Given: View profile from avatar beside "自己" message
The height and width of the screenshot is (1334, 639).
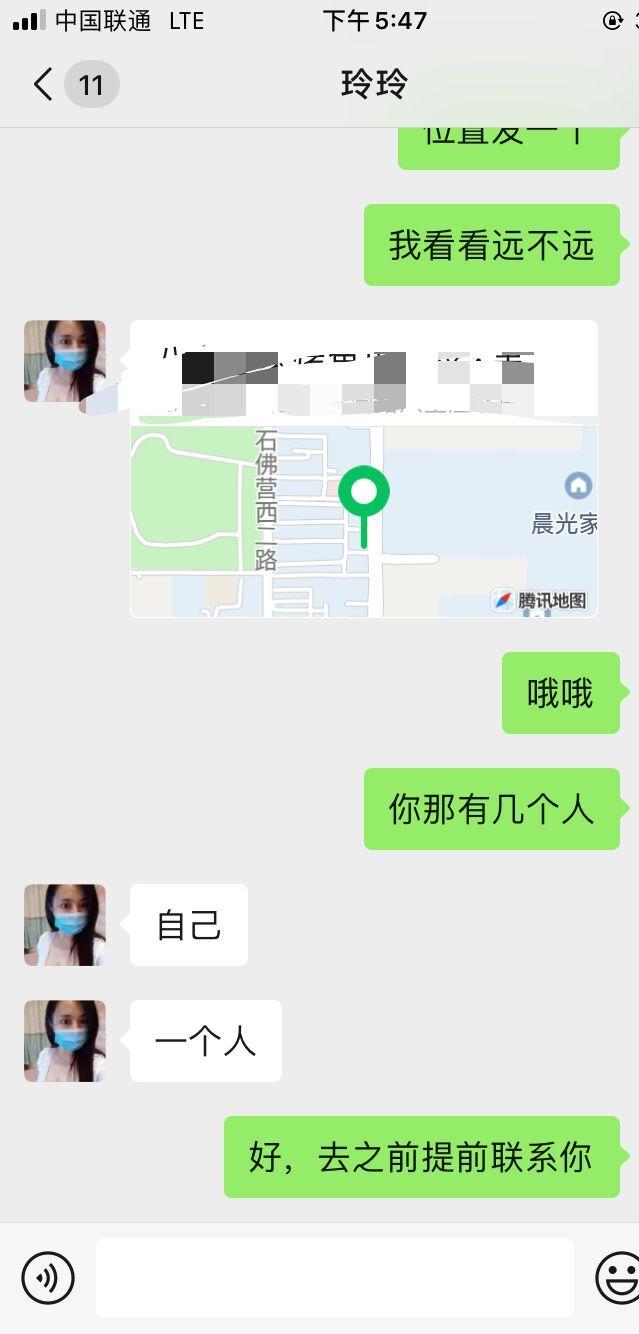Looking at the screenshot, I should [65, 925].
